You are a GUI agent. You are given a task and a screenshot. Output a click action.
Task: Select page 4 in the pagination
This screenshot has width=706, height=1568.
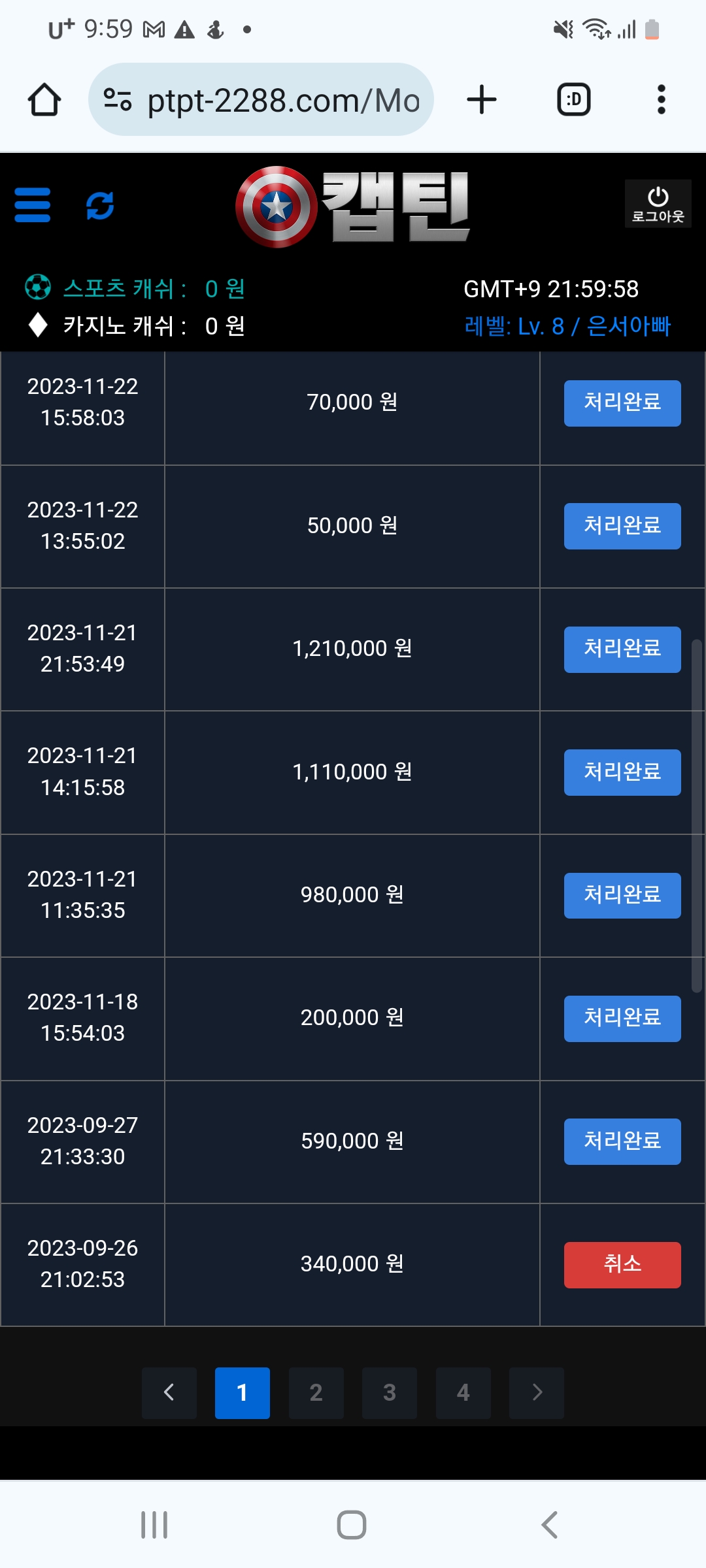pyautogui.click(x=463, y=1393)
